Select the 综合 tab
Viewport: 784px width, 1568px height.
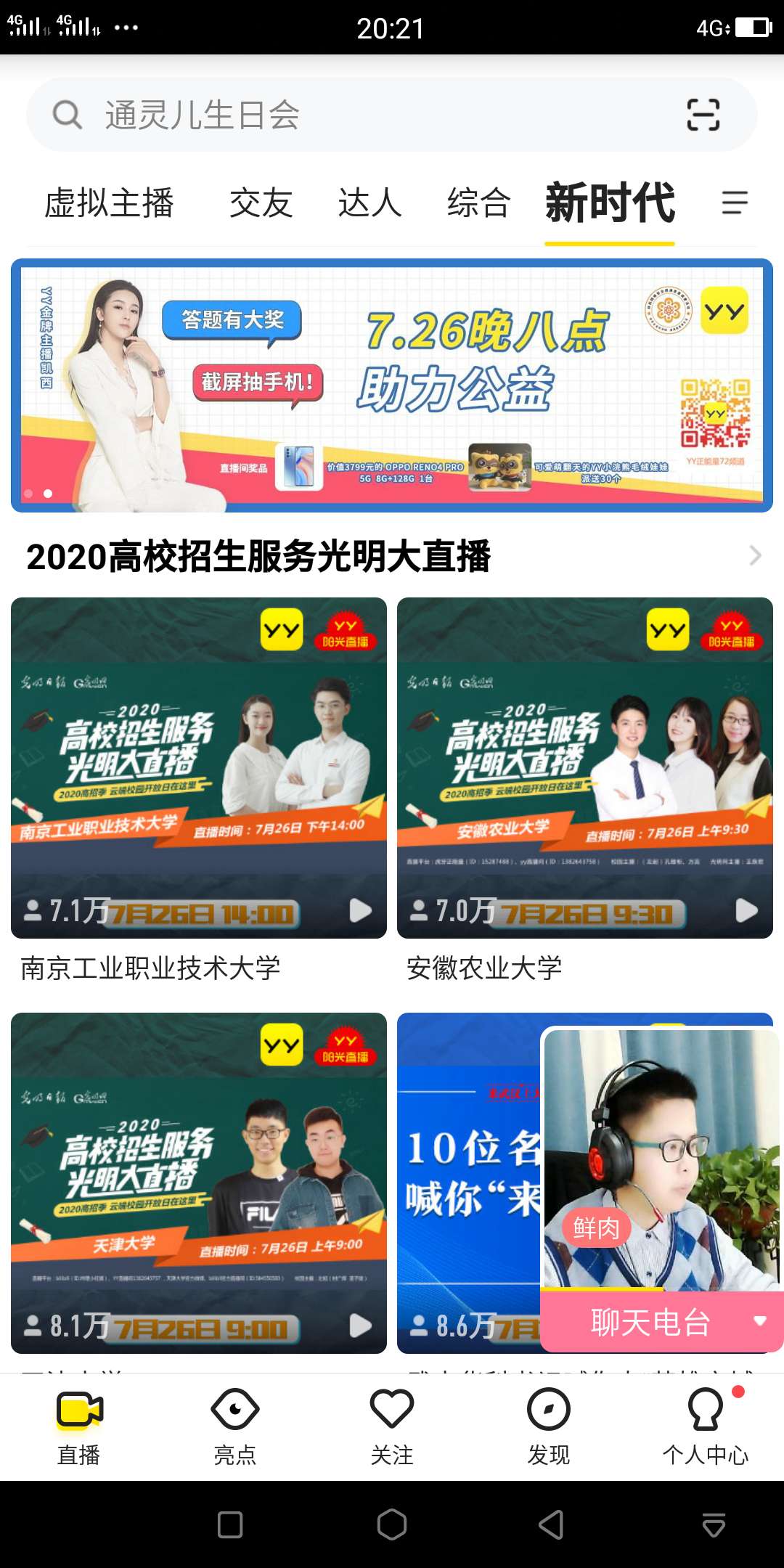[479, 203]
